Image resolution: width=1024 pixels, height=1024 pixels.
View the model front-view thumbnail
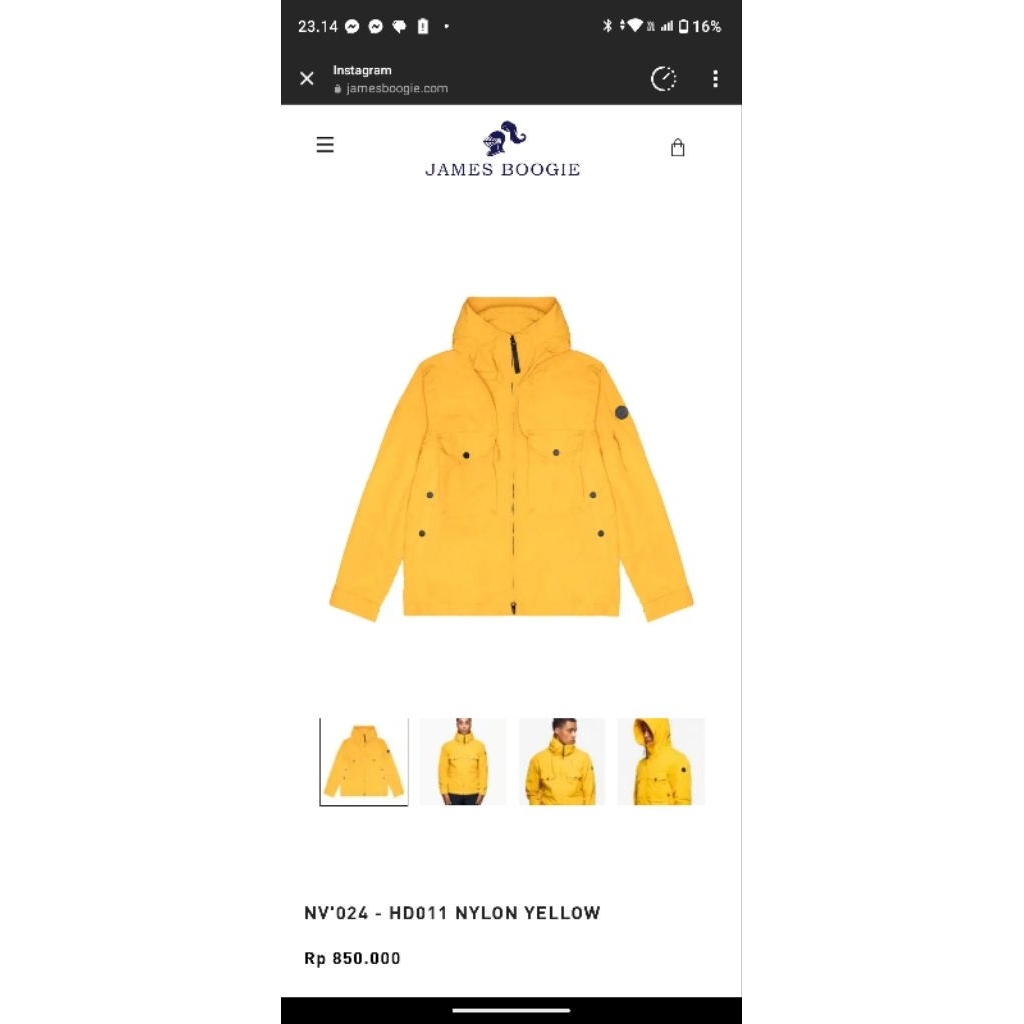coord(462,761)
